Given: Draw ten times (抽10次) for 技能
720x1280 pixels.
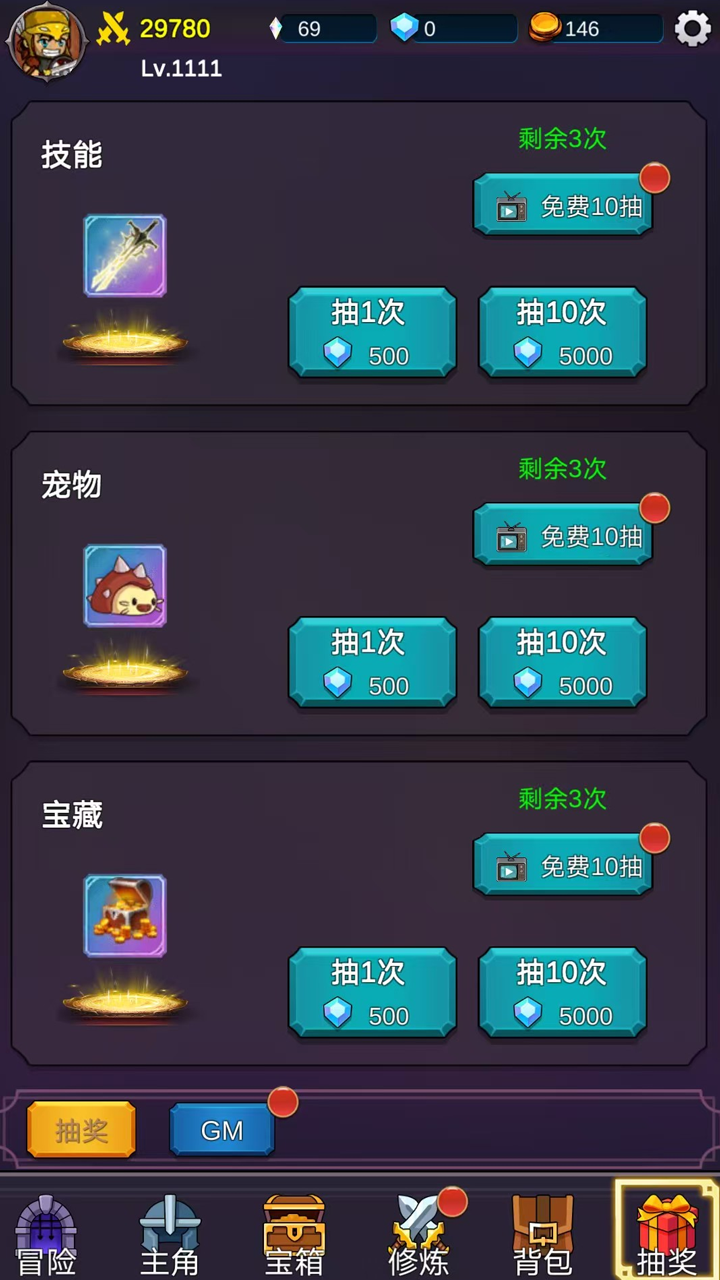Looking at the screenshot, I should (562, 333).
